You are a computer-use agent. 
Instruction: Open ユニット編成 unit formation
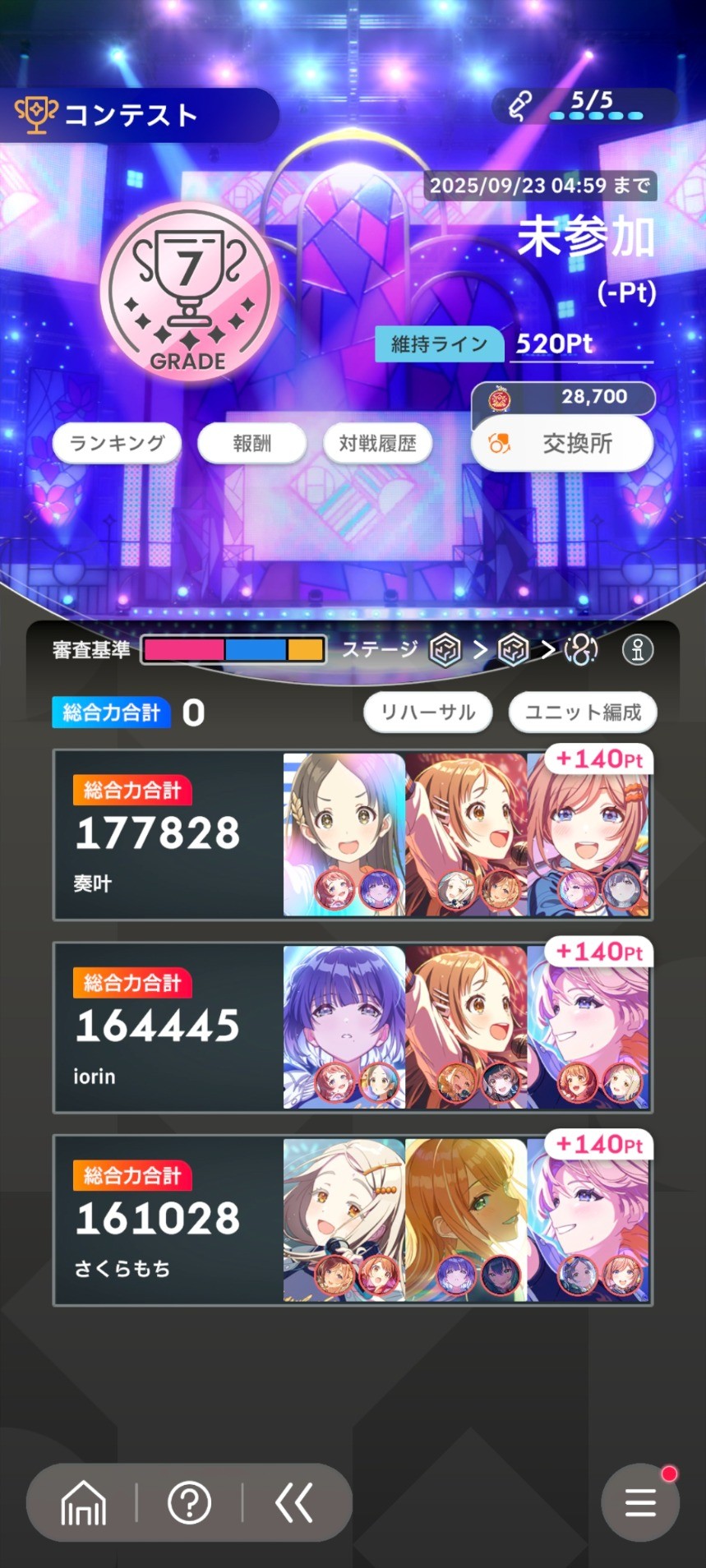[x=583, y=712]
